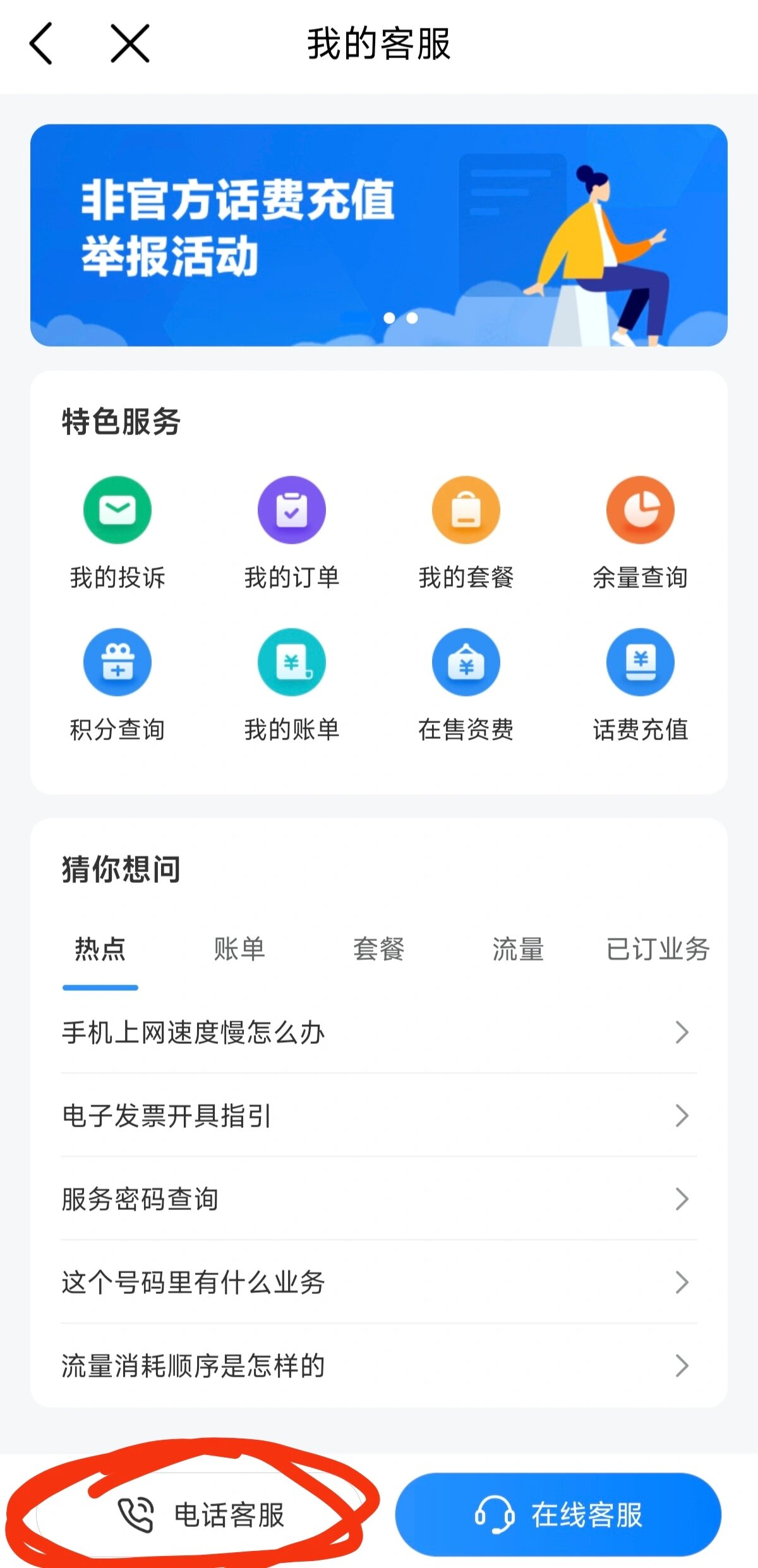Expand the 手机上网速度慢怎么办 question
758x1568 pixels.
(x=379, y=1032)
